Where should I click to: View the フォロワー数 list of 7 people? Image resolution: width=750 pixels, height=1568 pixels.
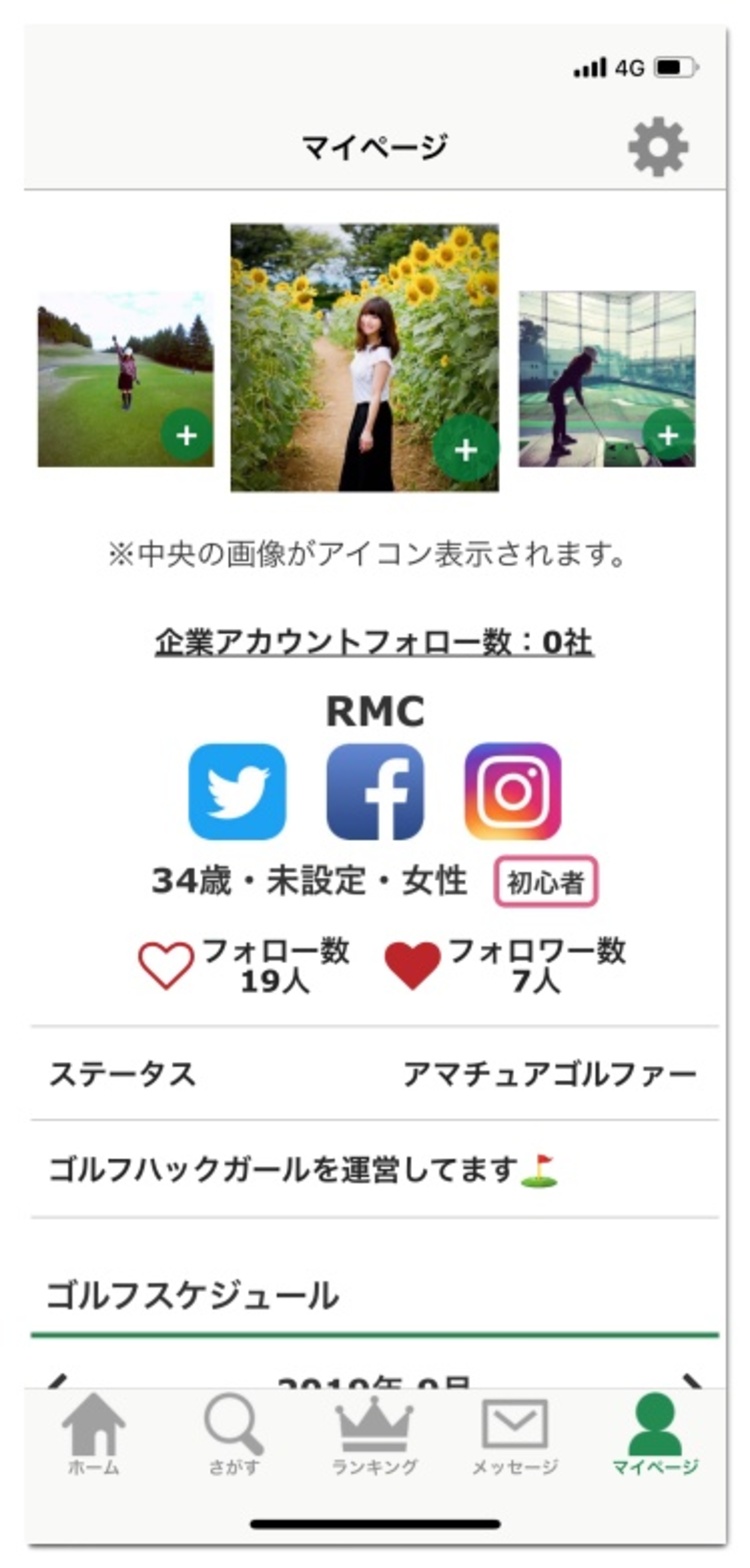505,965
